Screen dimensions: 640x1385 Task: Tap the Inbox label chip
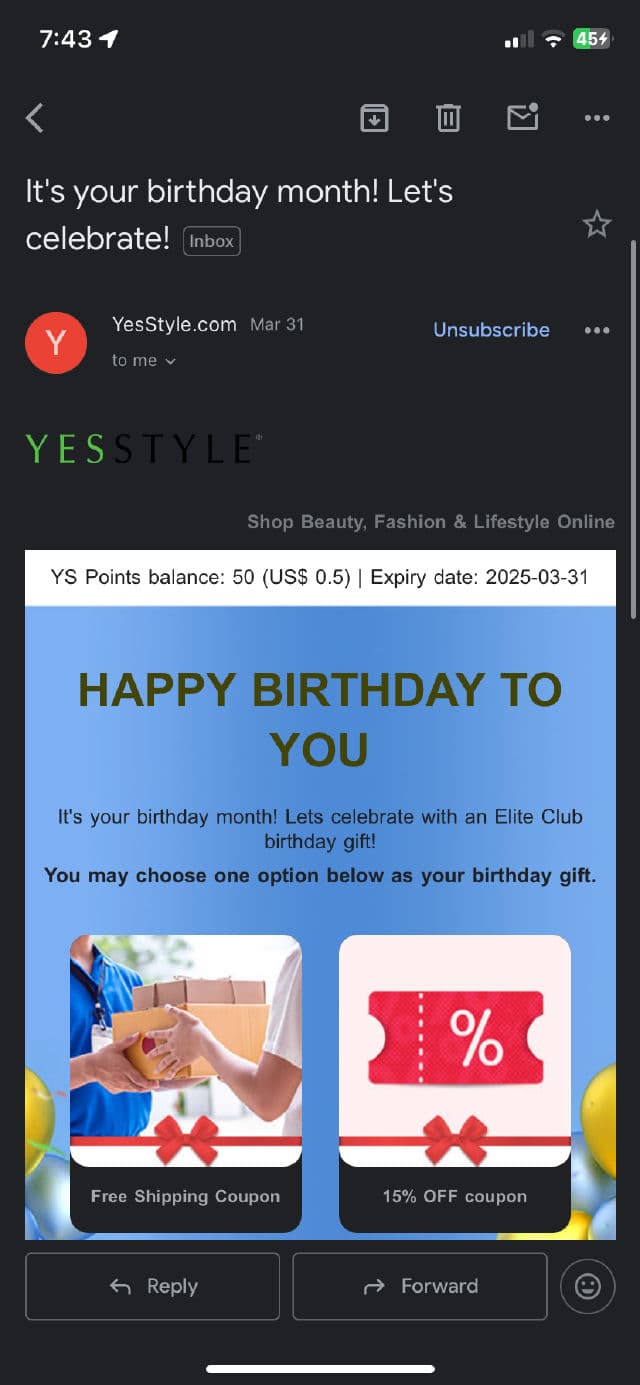212,241
